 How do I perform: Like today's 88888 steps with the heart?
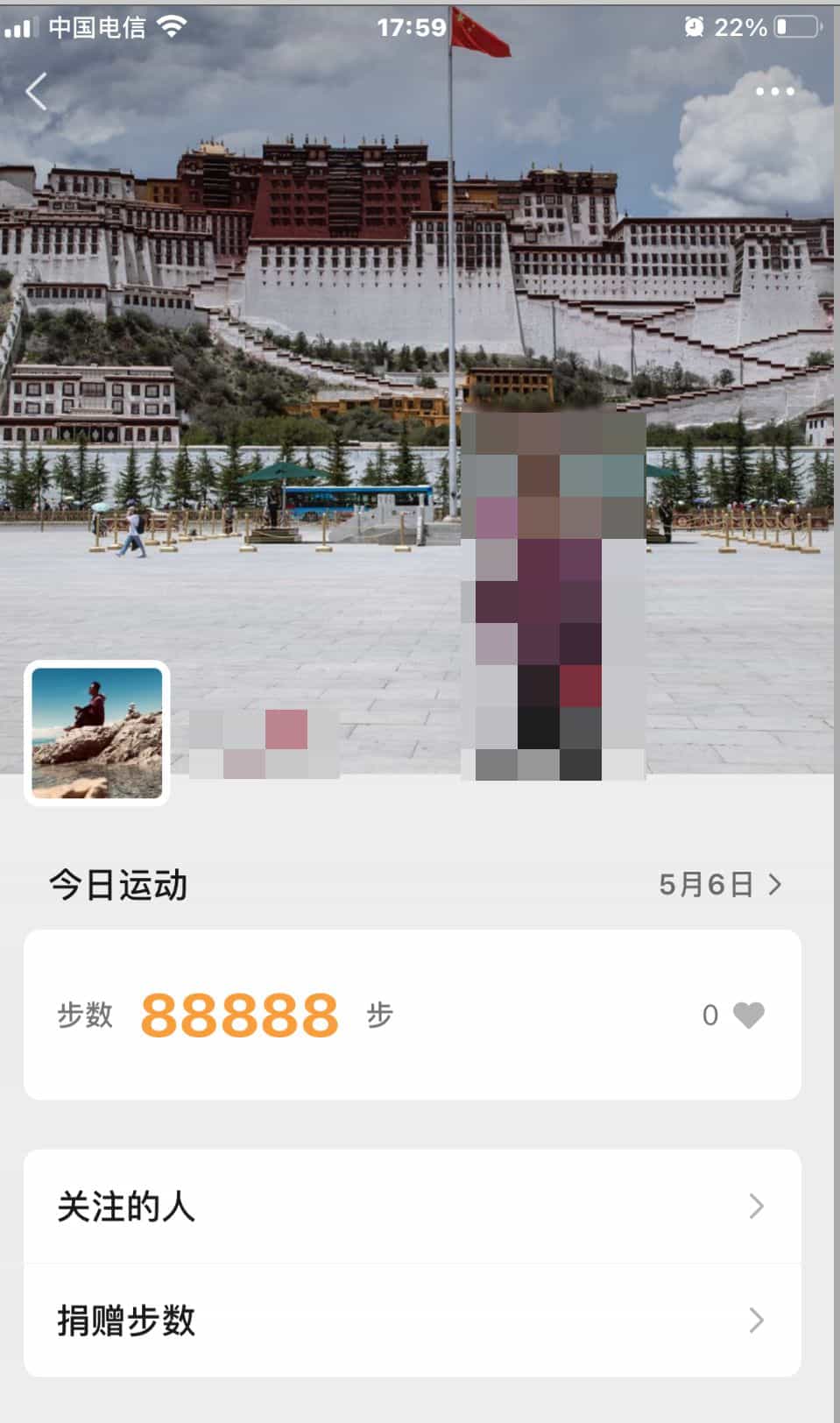tap(748, 1015)
